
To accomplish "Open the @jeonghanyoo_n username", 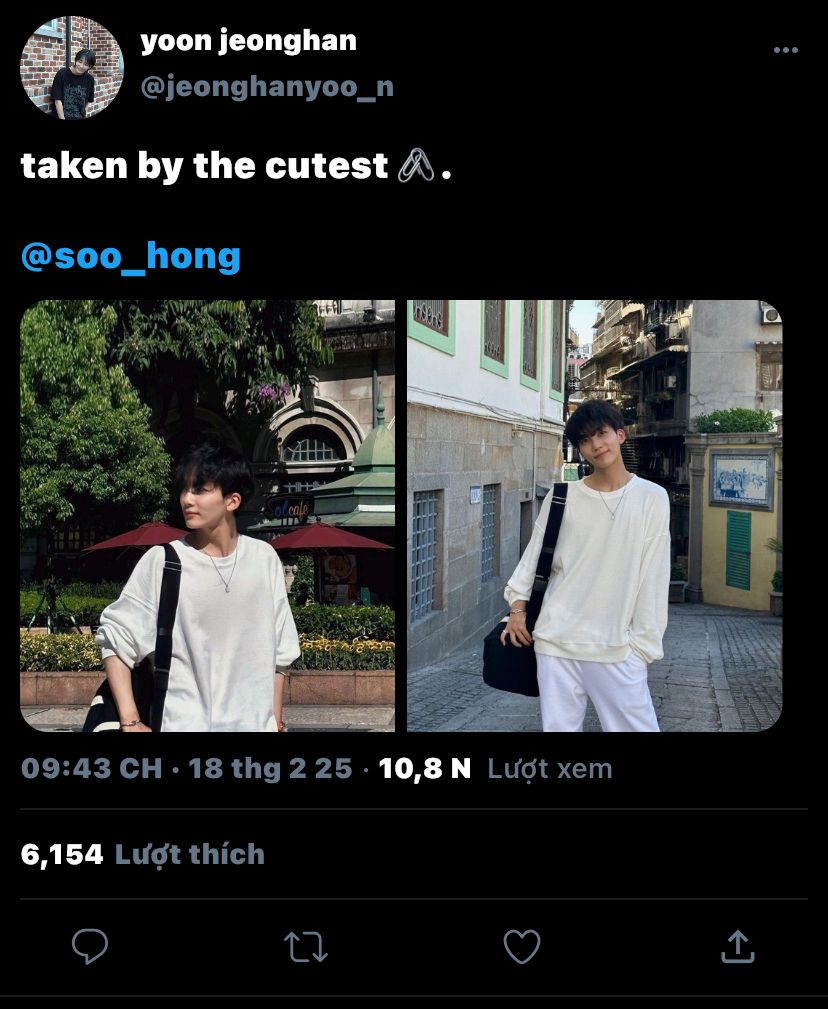I will tap(267, 87).
